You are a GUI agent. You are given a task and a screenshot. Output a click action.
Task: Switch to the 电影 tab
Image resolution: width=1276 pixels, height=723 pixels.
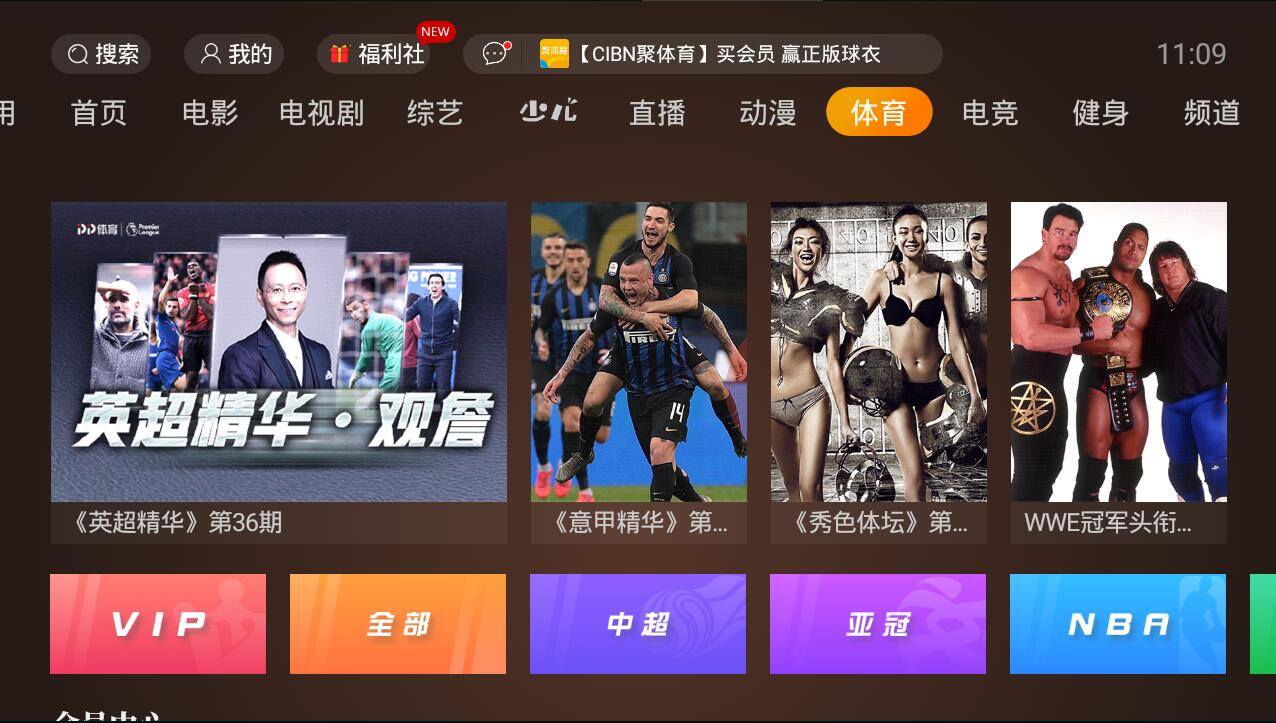point(210,112)
